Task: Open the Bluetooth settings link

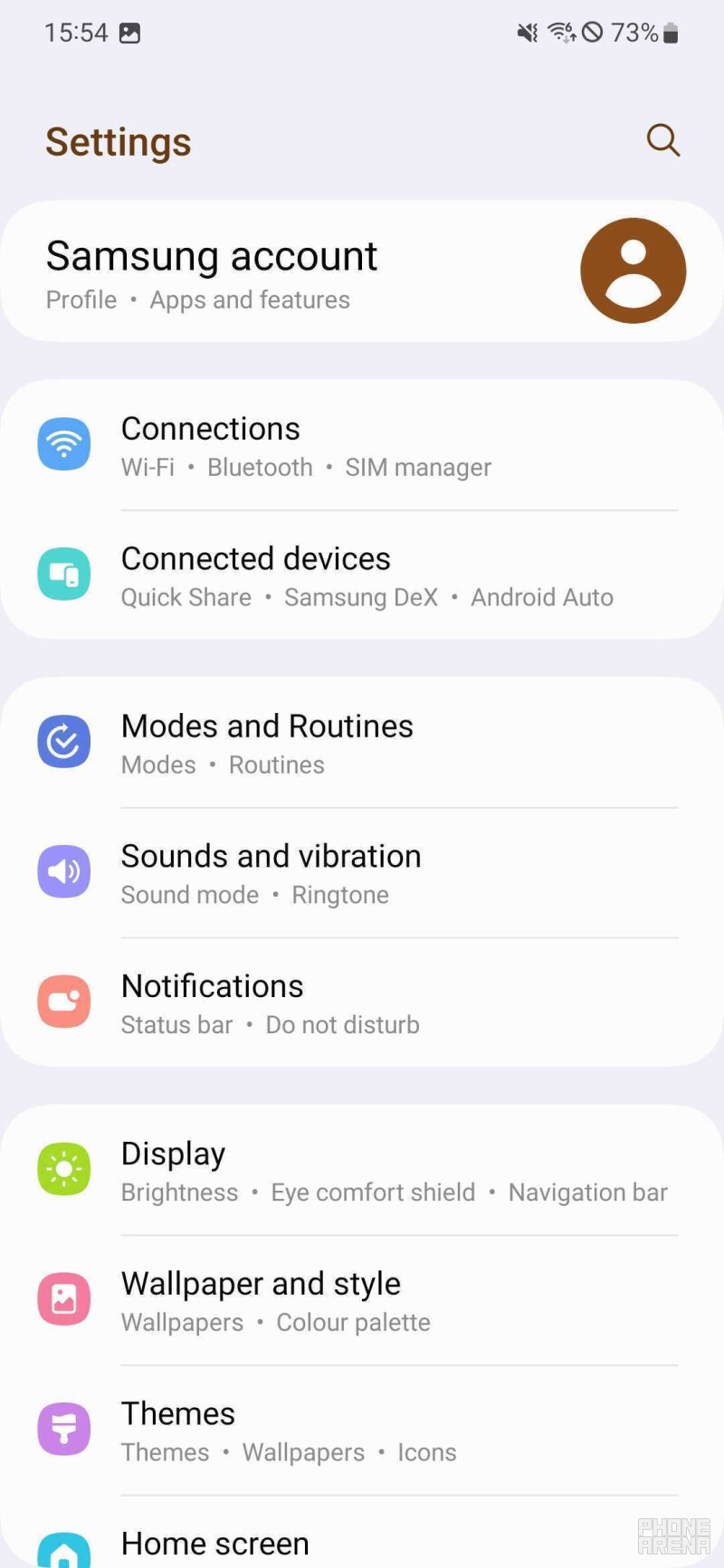Action: pos(260,467)
